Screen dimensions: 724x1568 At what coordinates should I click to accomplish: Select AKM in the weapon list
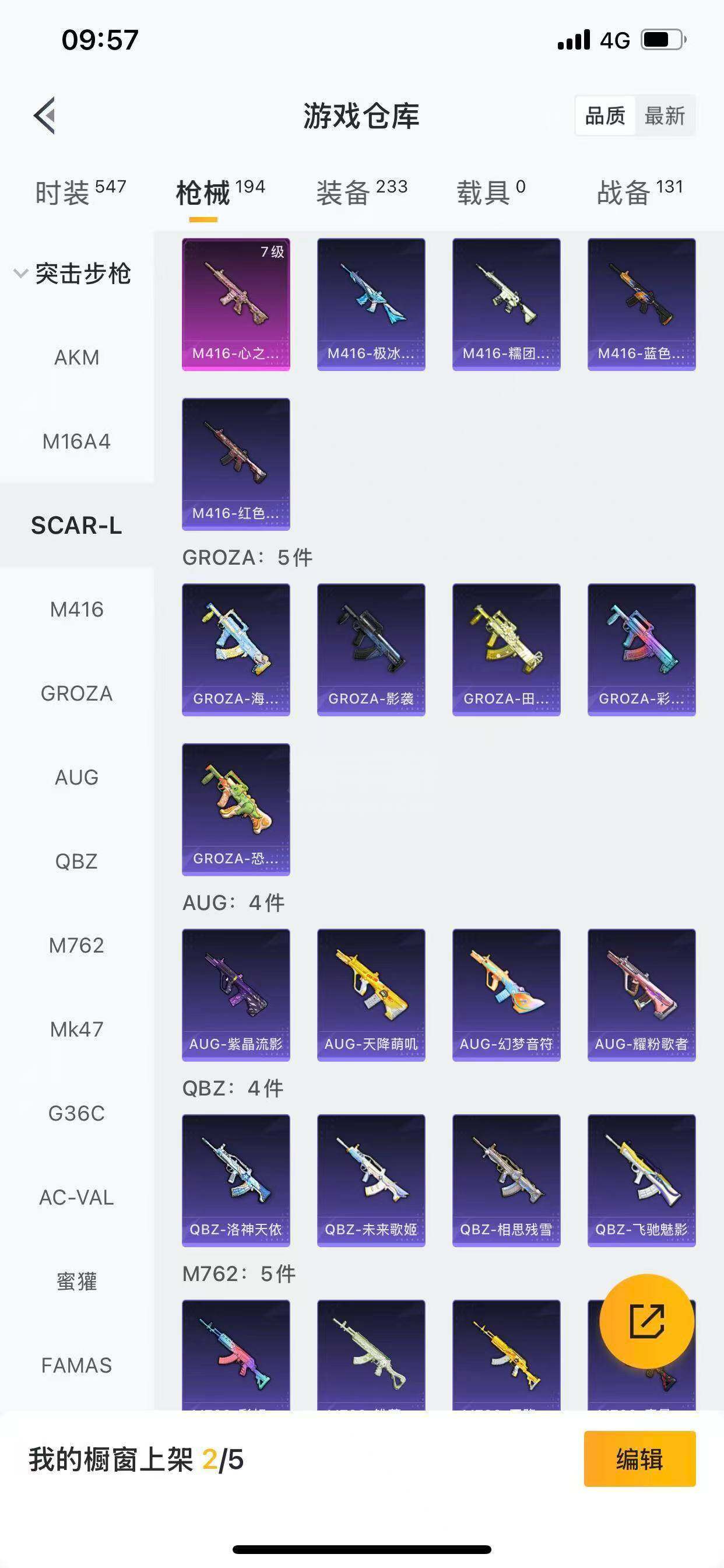pyautogui.click(x=77, y=358)
